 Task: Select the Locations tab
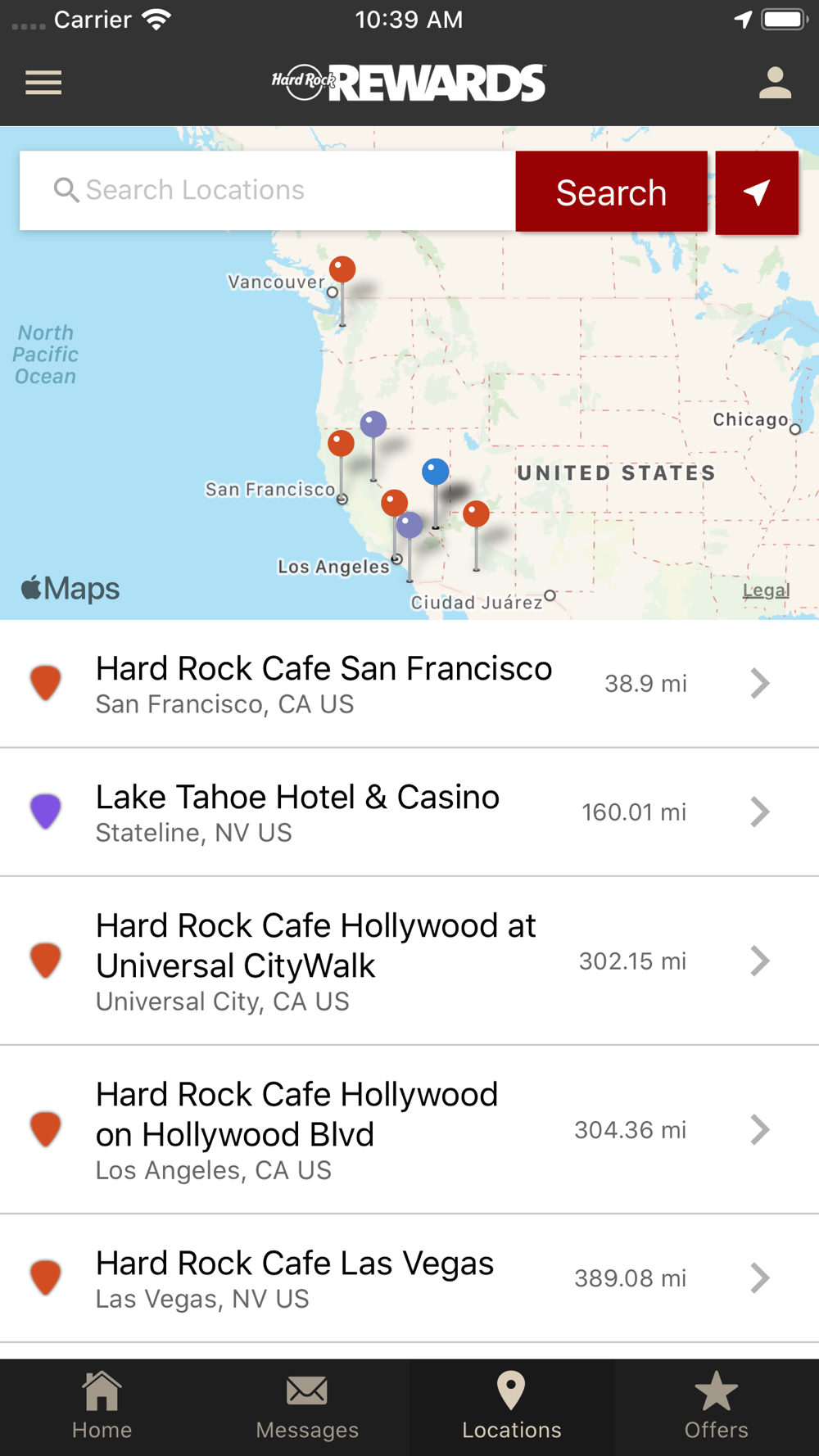pos(512,1407)
